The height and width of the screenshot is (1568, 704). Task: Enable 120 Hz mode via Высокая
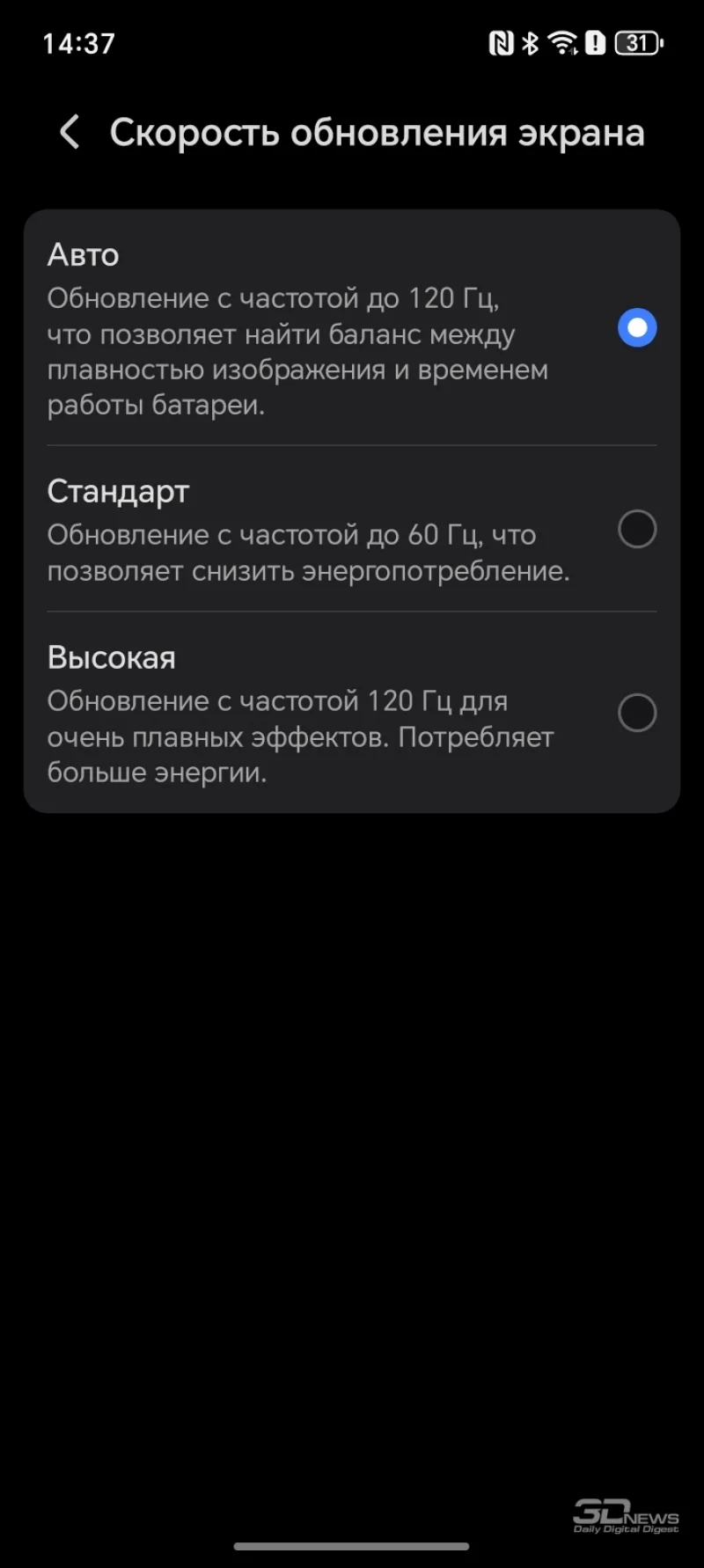[637, 713]
